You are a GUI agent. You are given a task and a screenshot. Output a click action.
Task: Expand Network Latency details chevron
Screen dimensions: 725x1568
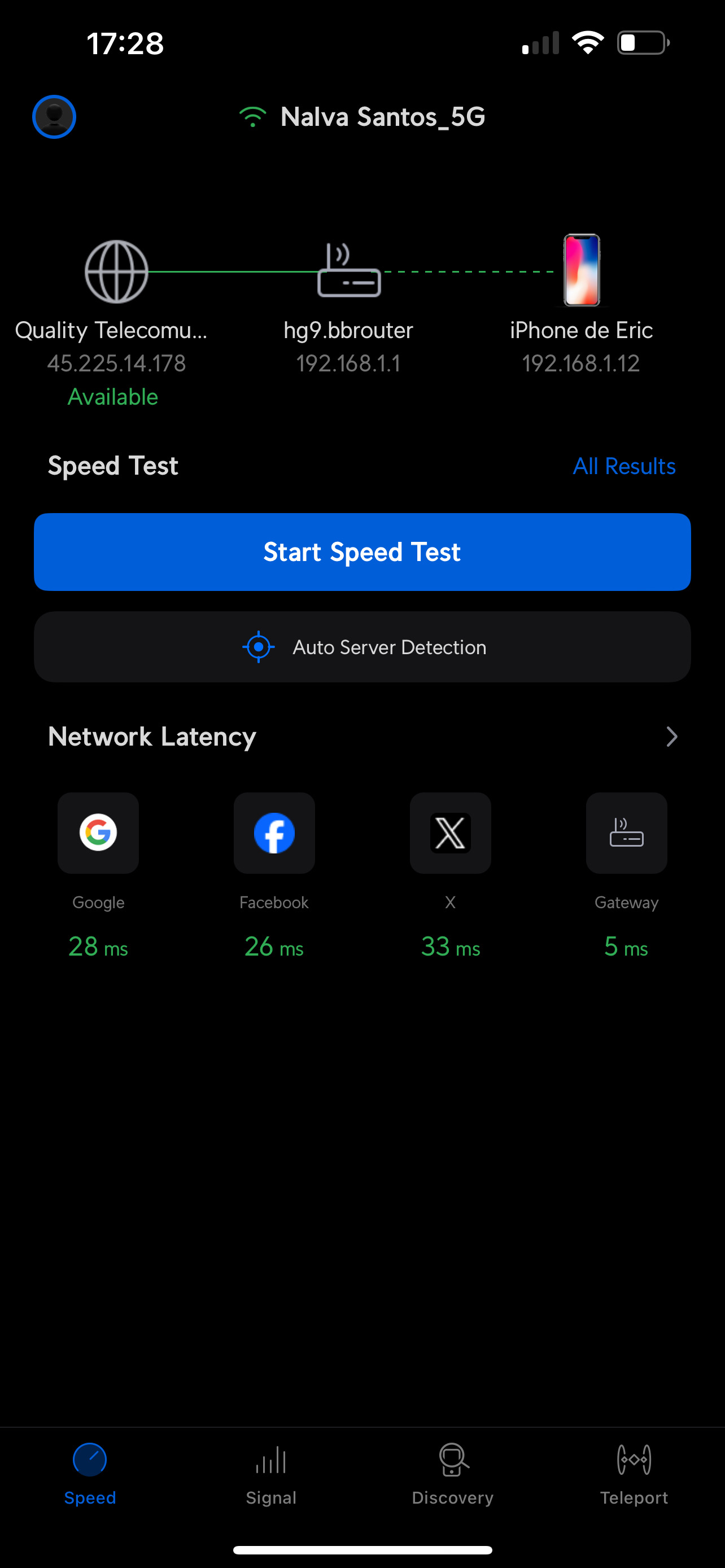click(x=671, y=737)
